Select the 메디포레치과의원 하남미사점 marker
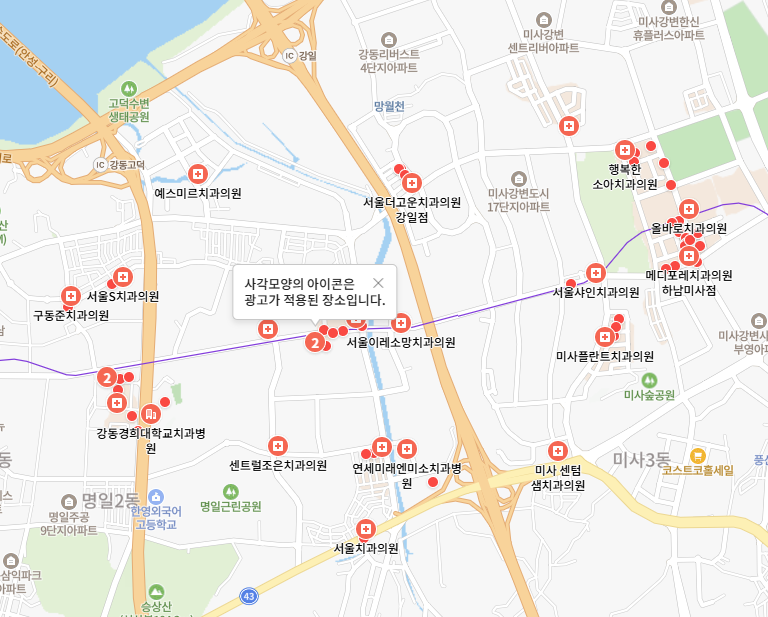 (x=688, y=255)
